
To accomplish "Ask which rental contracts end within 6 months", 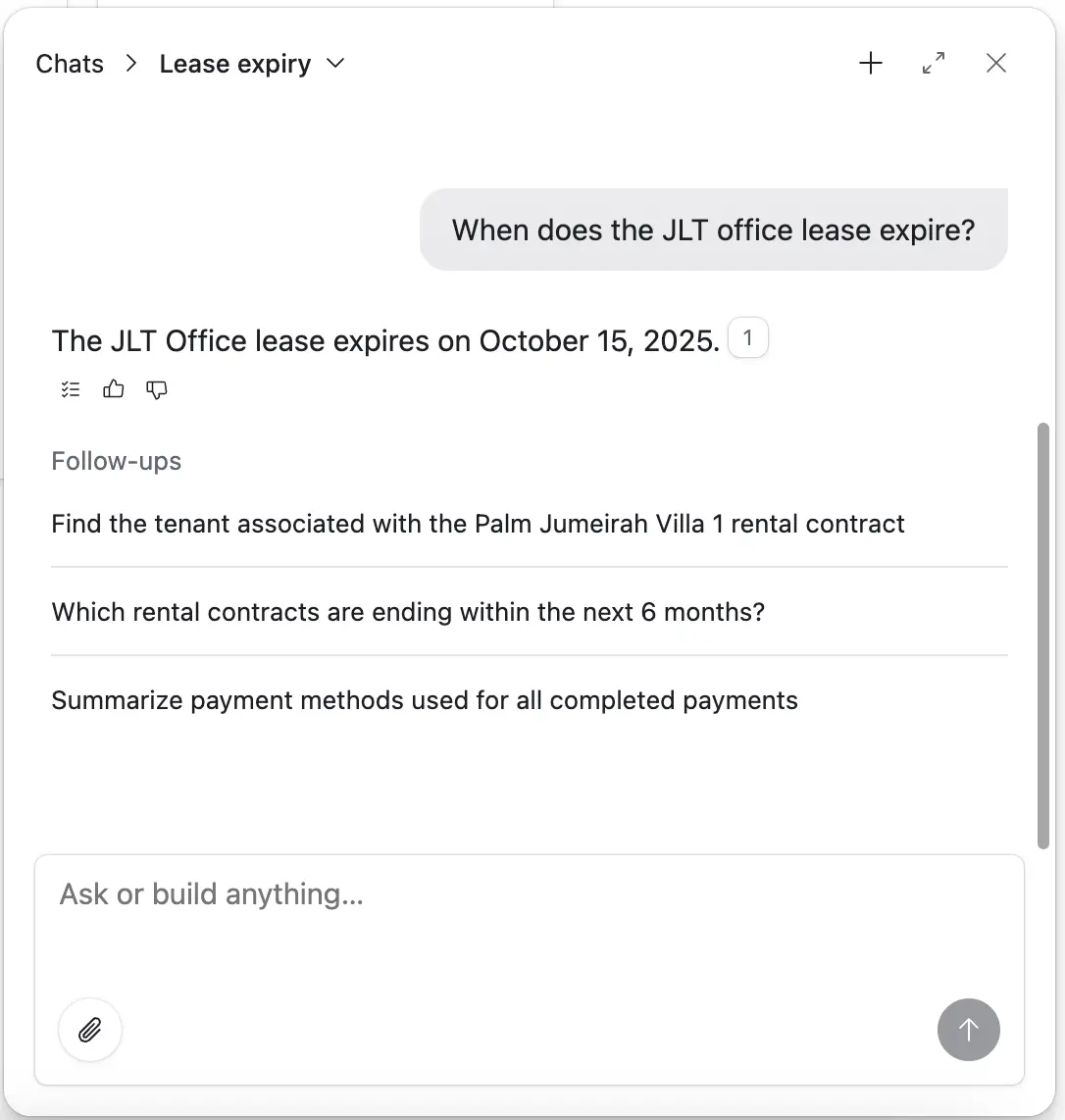I will point(408,612).
